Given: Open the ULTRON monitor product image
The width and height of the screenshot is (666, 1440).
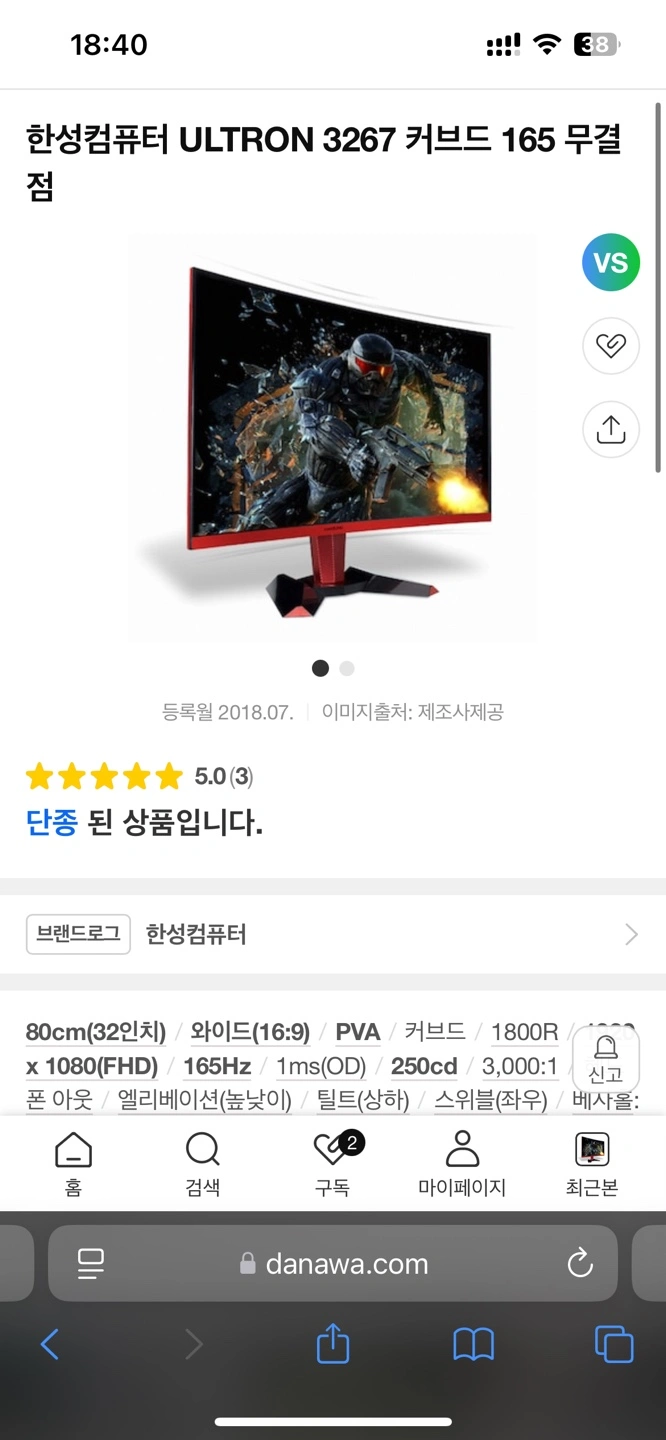Looking at the screenshot, I should (332, 440).
